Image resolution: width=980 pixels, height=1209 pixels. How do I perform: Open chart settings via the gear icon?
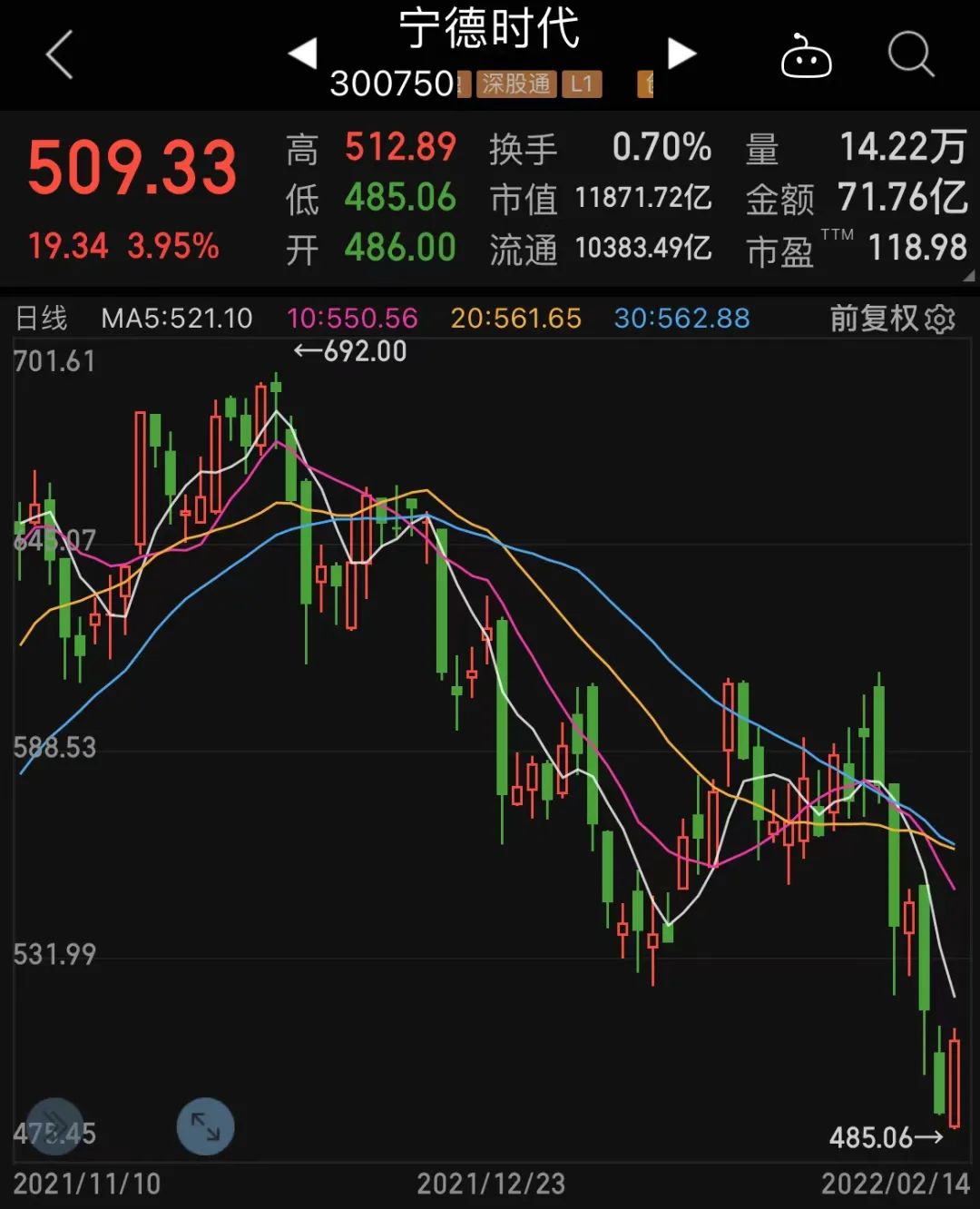(x=940, y=319)
